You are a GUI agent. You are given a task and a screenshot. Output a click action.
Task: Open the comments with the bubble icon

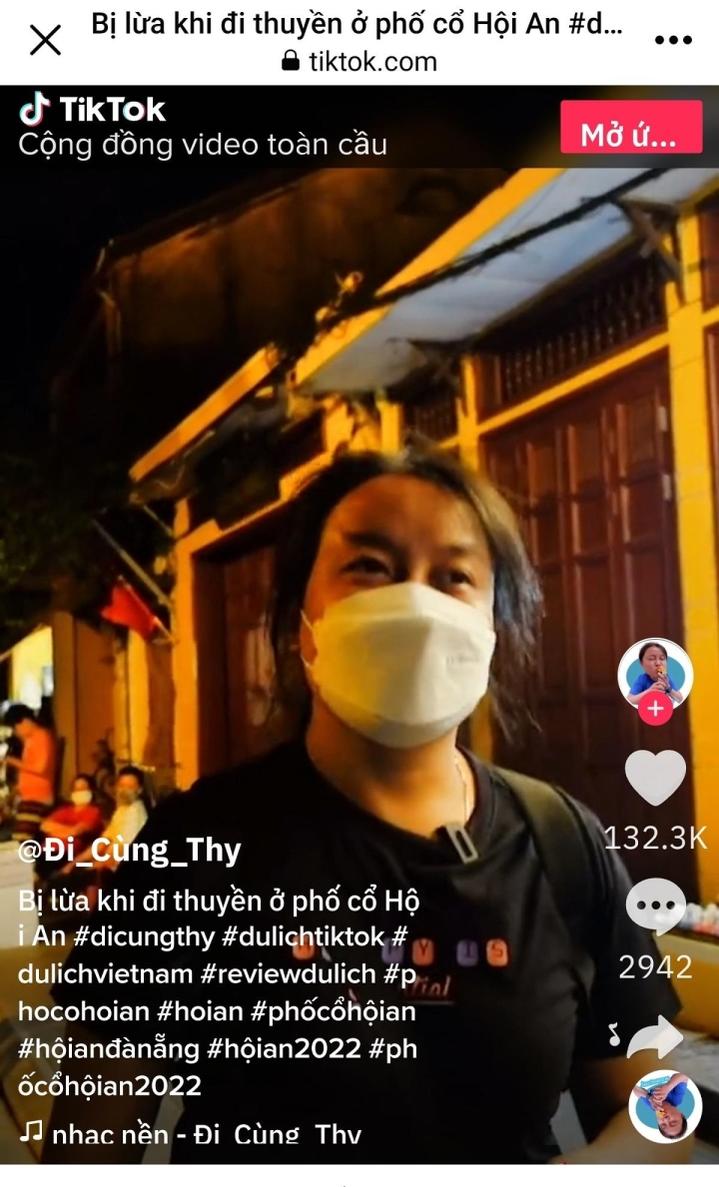[655, 905]
